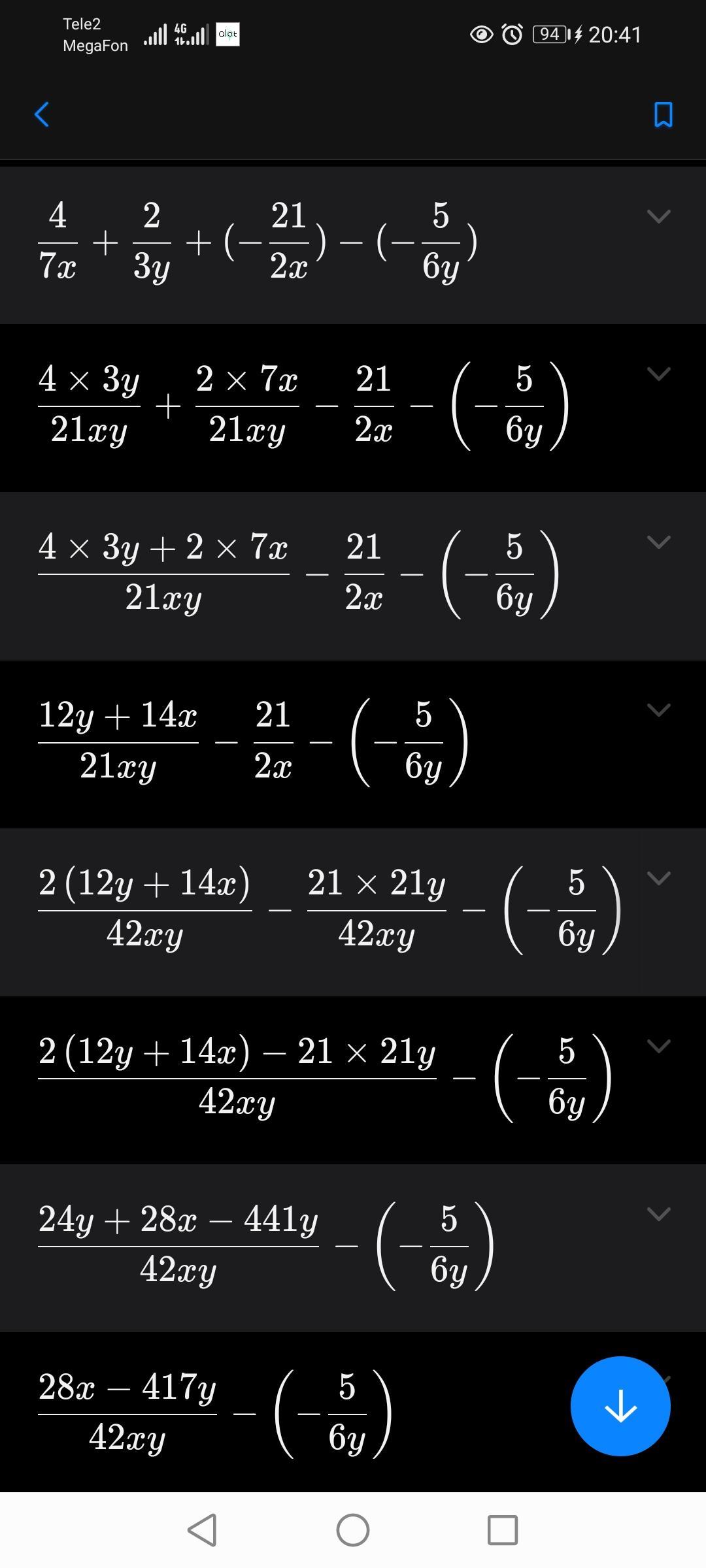Expand the step with 21×21y over 42xy
Image resolution: width=706 pixels, height=1568 pixels.
click(x=658, y=877)
